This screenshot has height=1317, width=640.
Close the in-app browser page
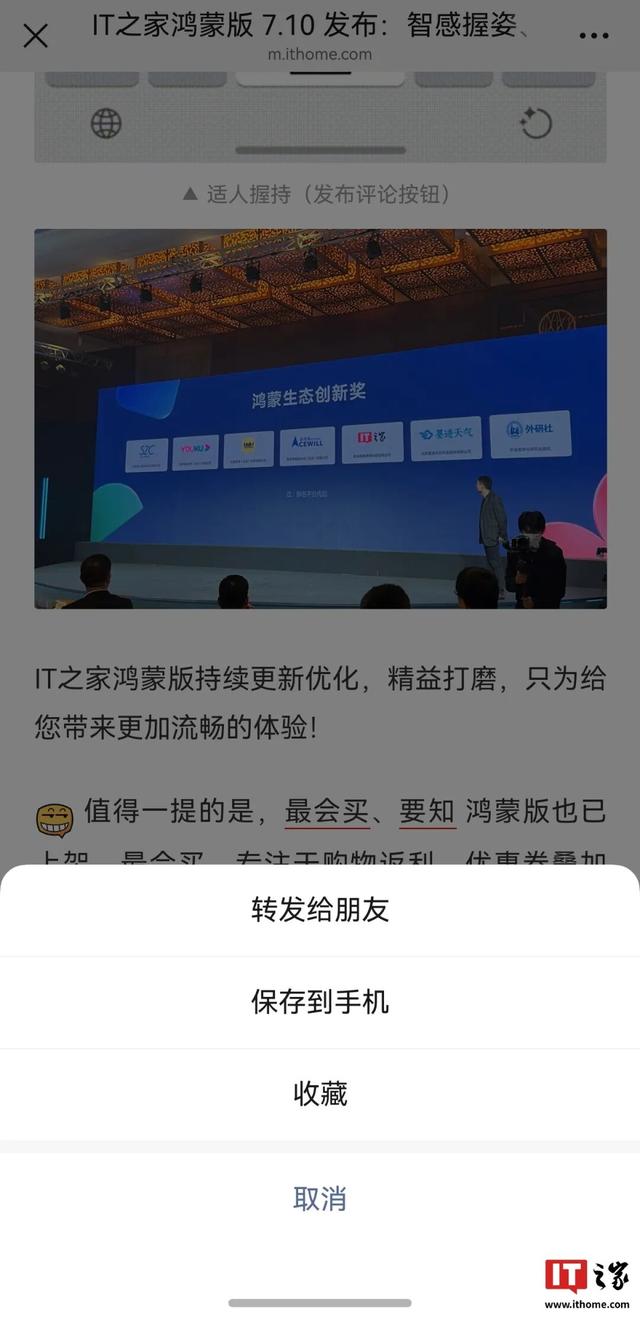(x=35, y=36)
